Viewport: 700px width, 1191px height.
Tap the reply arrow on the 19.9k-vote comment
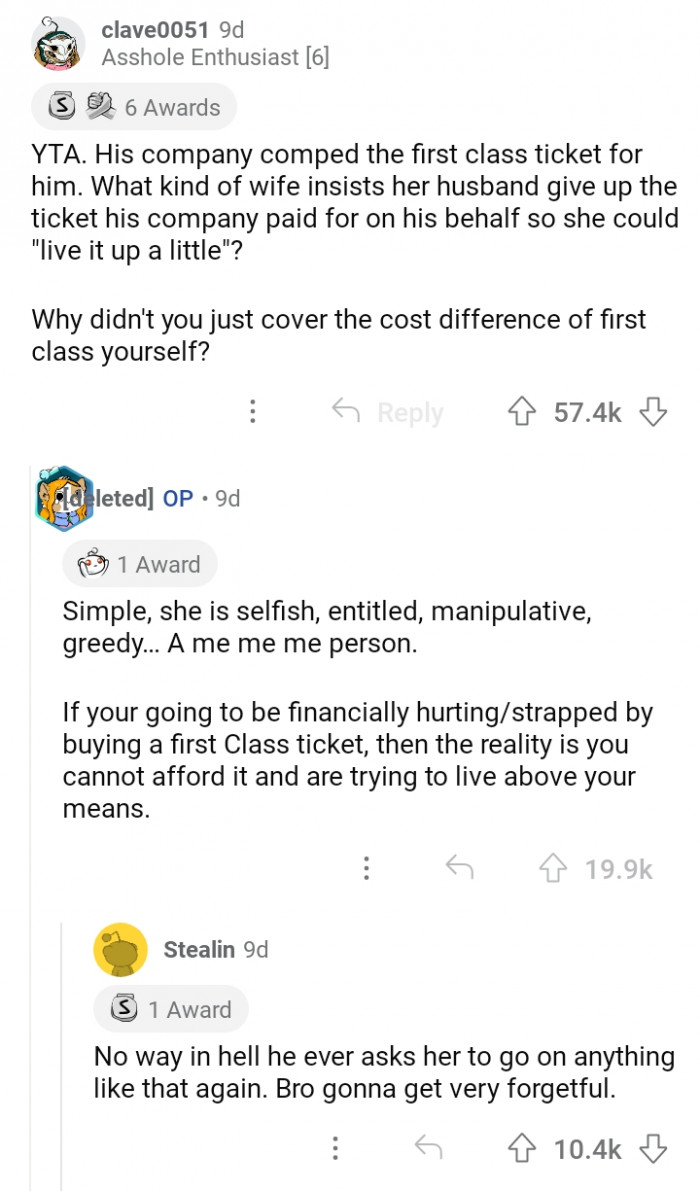click(459, 869)
